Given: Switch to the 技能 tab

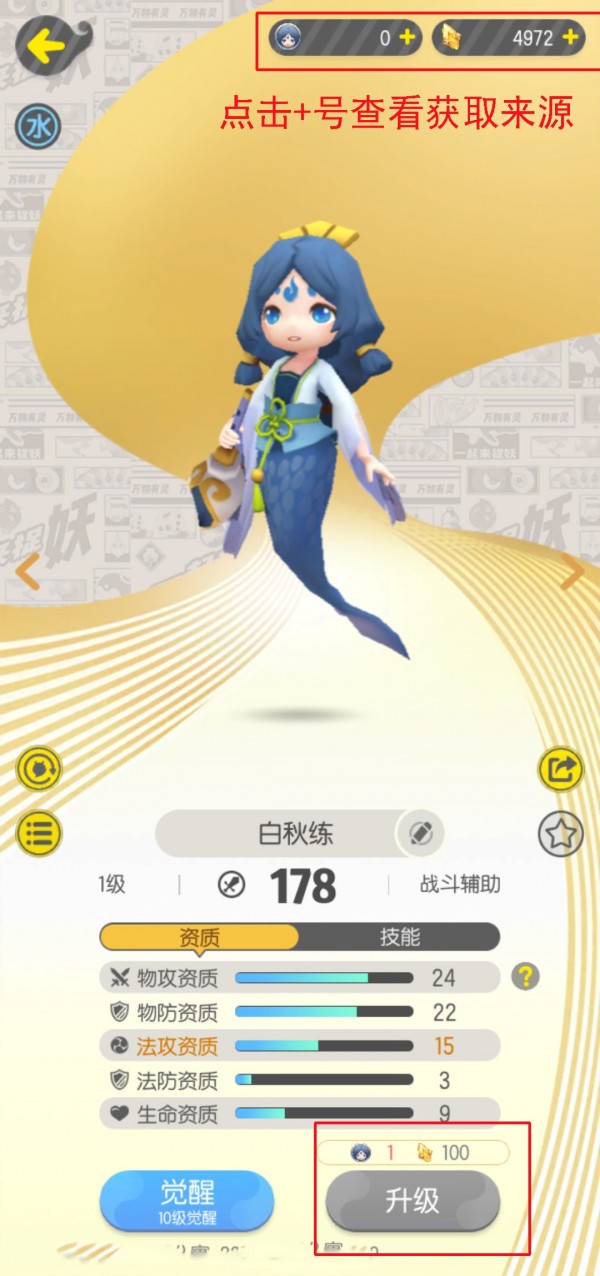Looking at the screenshot, I should point(399,937).
